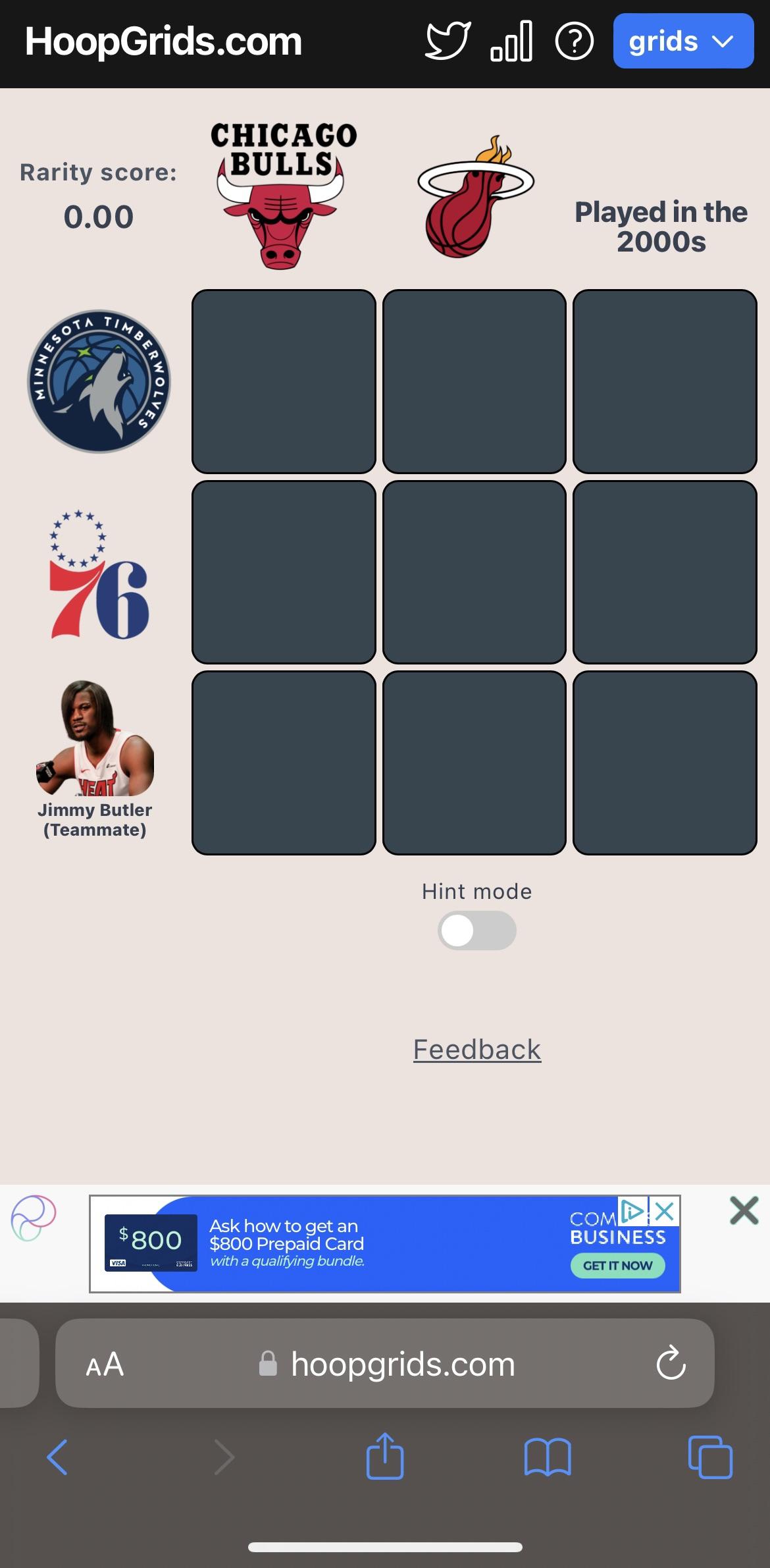
Task: Select the Timberwolves and Heat cell
Action: 474,381
